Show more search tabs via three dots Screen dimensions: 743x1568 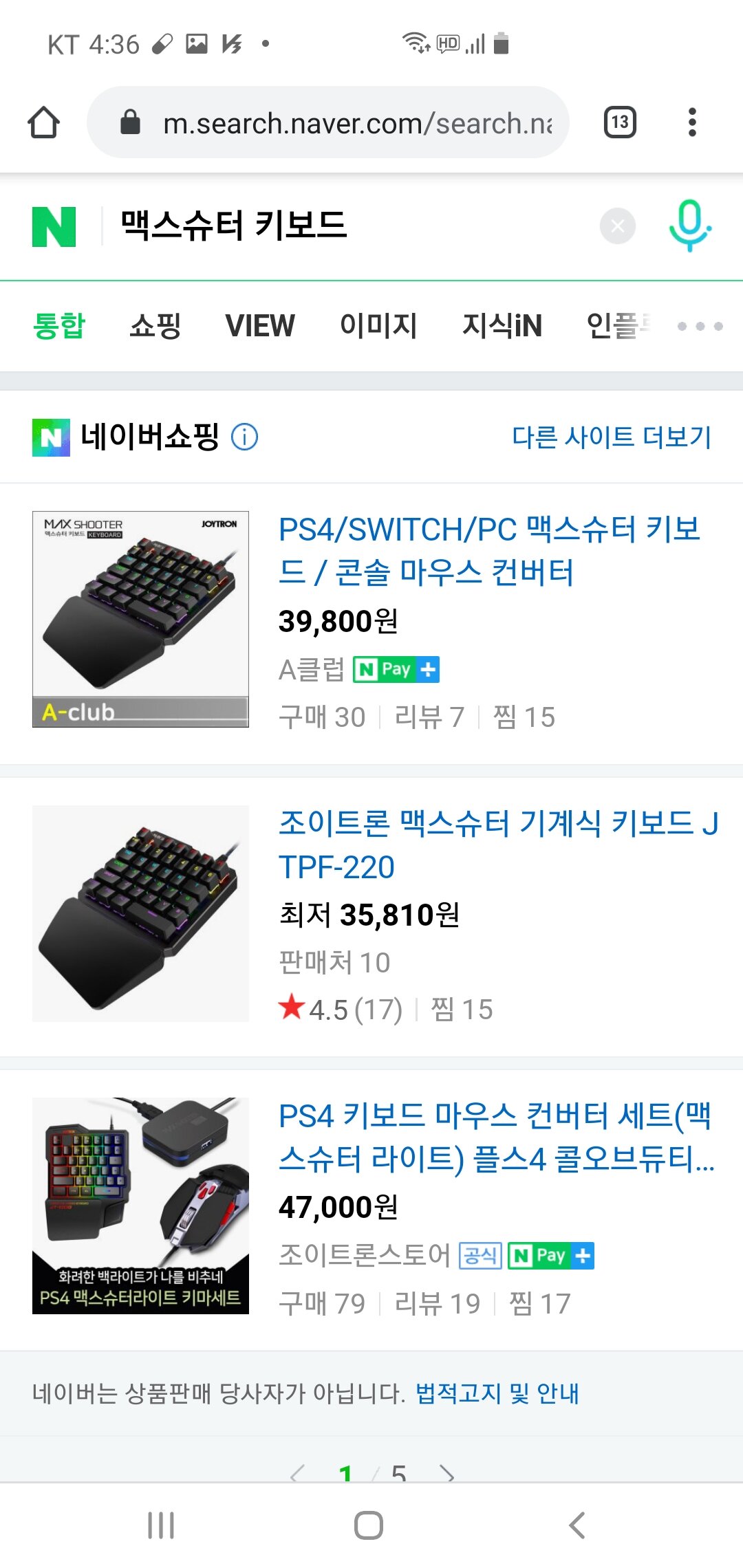coord(700,326)
